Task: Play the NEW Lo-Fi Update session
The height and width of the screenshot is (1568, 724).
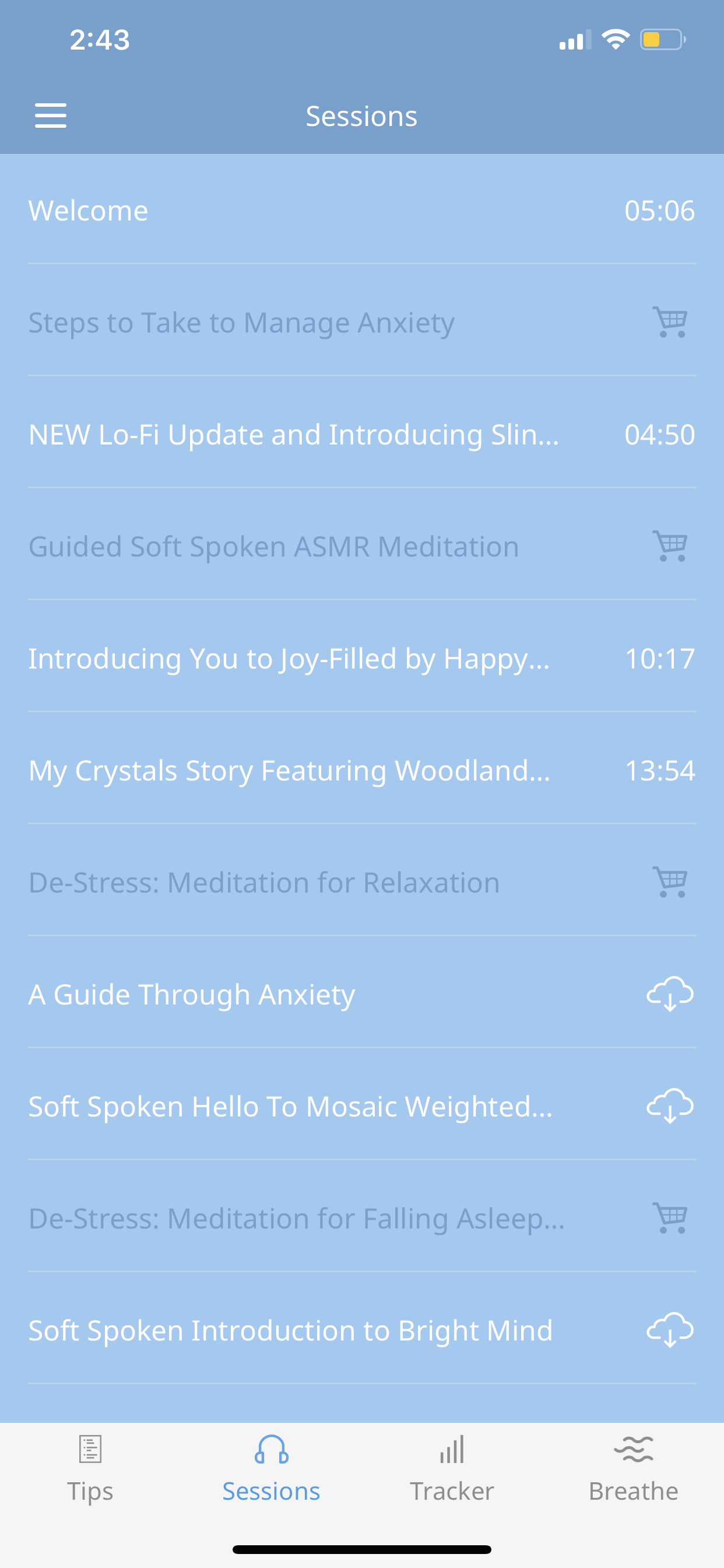Action: click(x=361, y=435)
